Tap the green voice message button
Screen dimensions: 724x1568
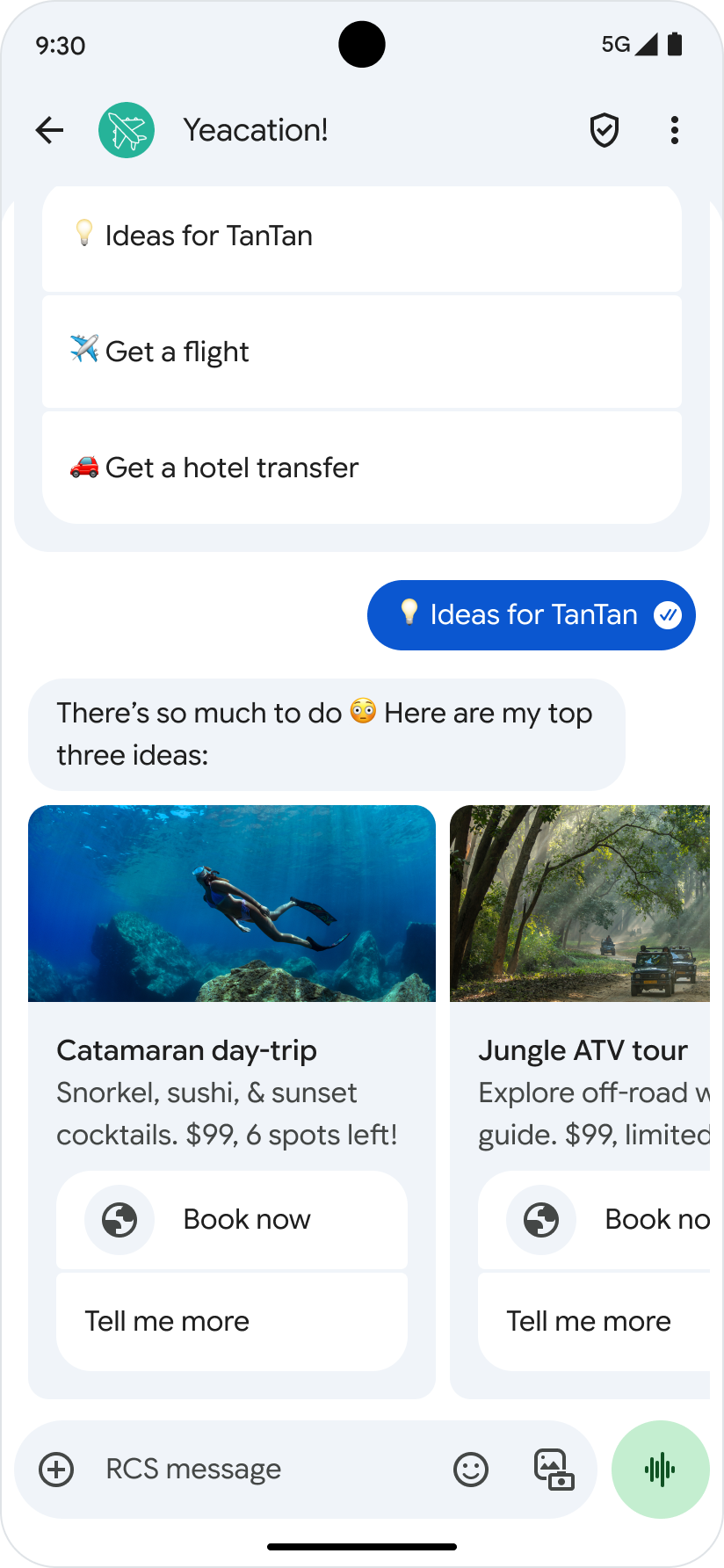(x=660, y=1469)
